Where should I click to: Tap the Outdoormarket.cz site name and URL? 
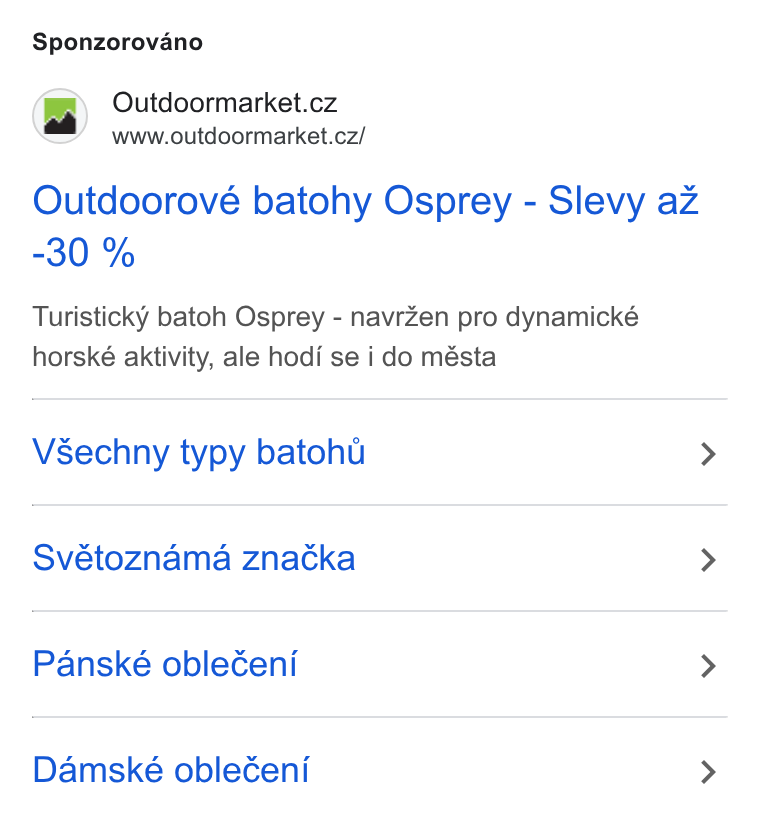pyautogui.click(x=238, y=117)
